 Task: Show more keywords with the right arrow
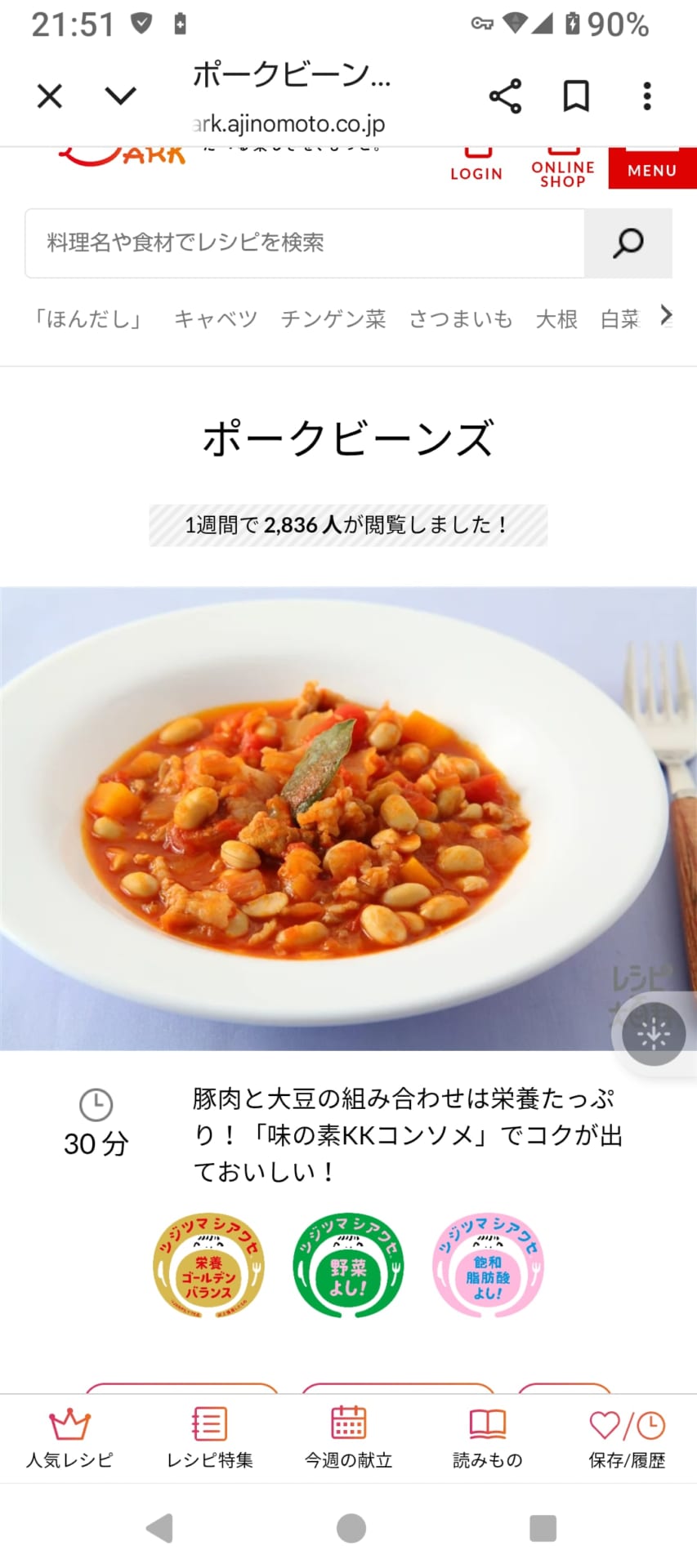pyautogui.click(x=666, y=315)
